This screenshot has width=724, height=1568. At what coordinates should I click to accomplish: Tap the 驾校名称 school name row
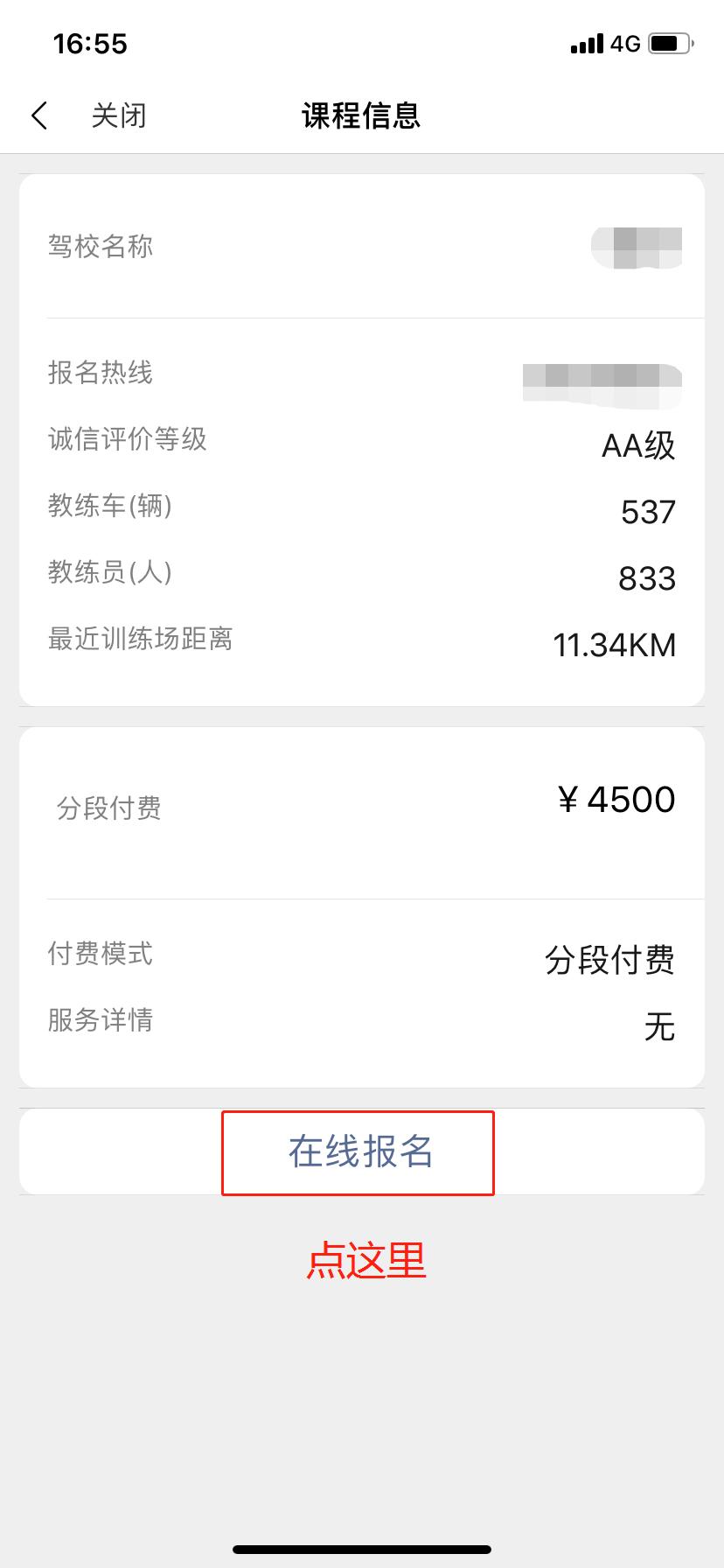click(x=101, y=247)
